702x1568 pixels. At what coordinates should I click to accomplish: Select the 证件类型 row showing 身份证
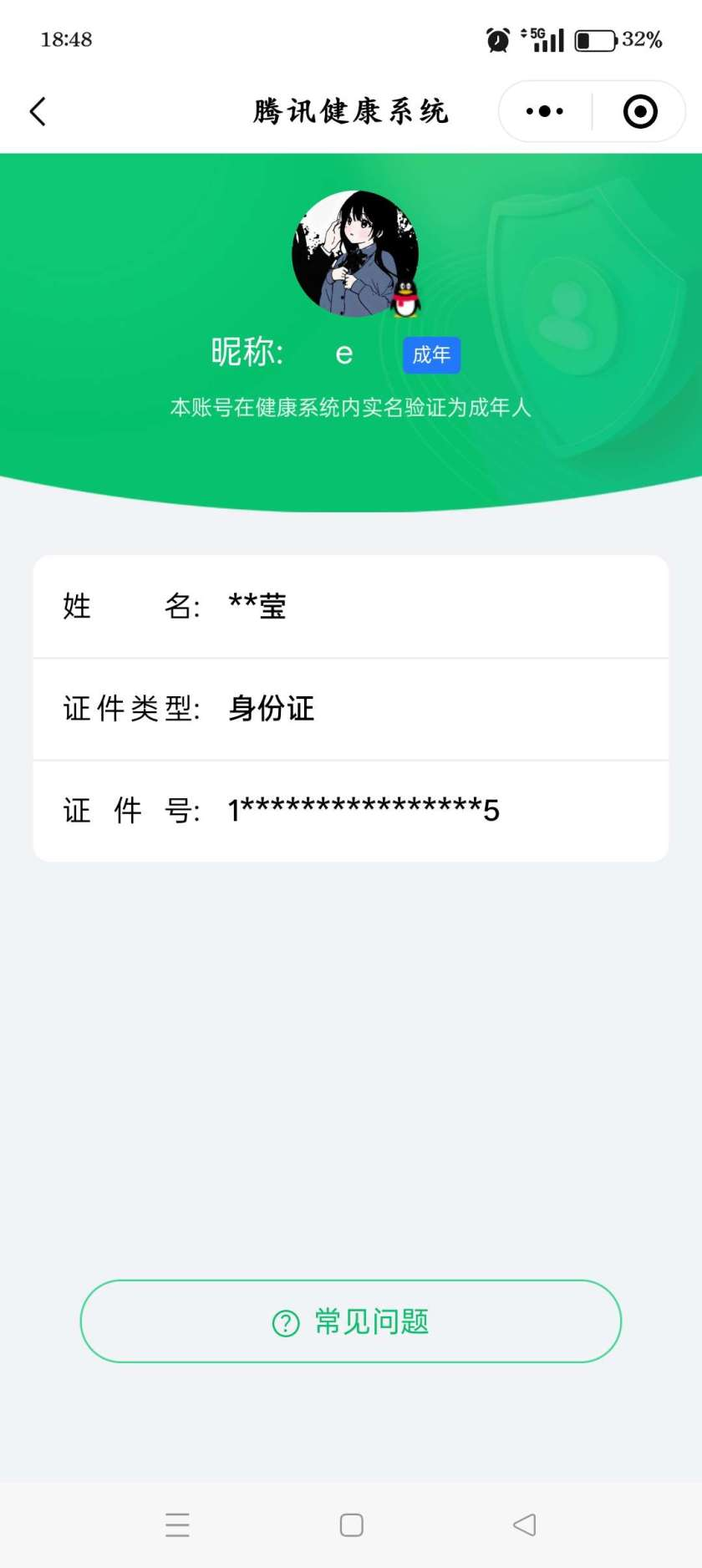point(351,709)
